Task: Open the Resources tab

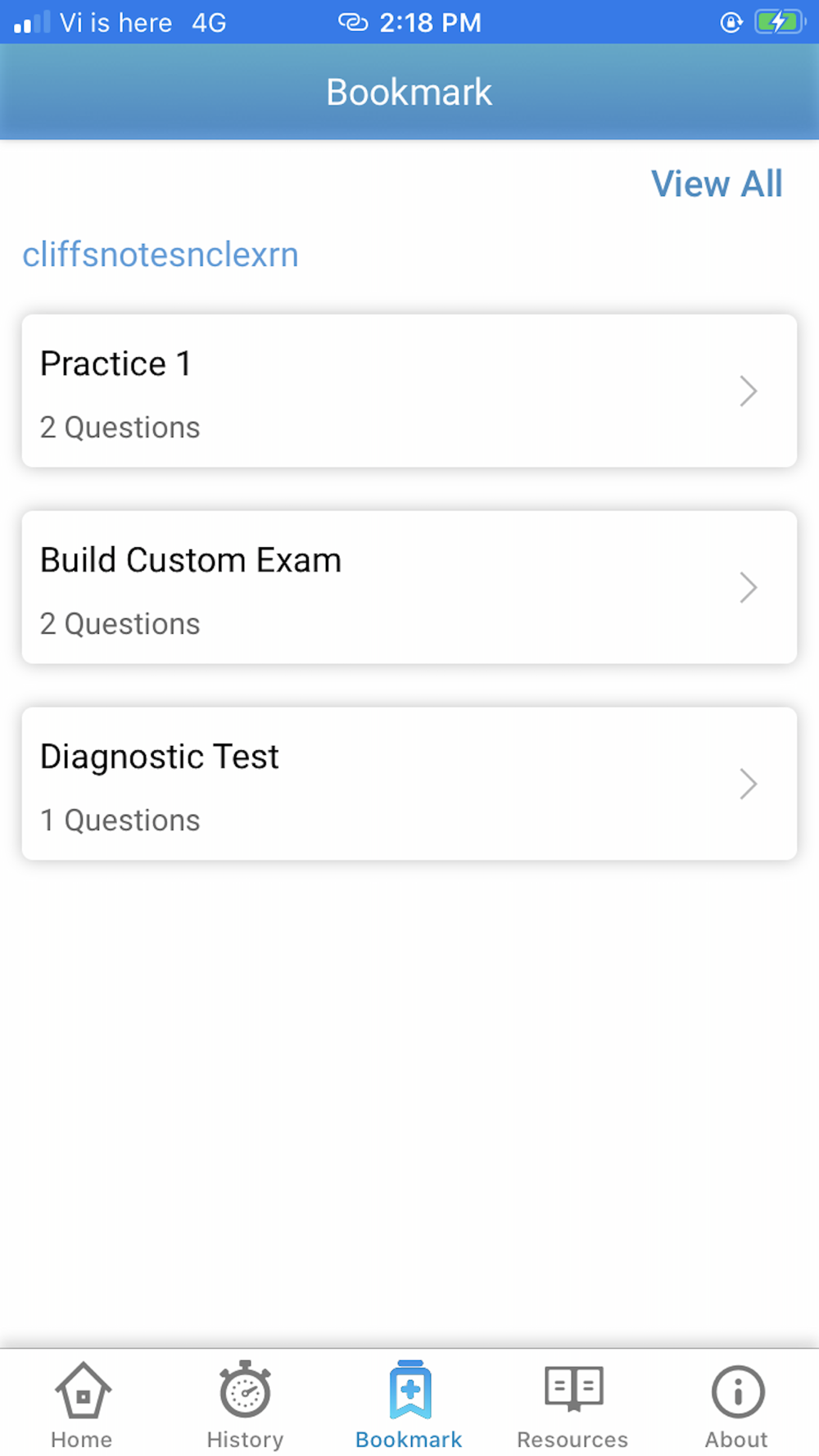Action: (572, 1405)
